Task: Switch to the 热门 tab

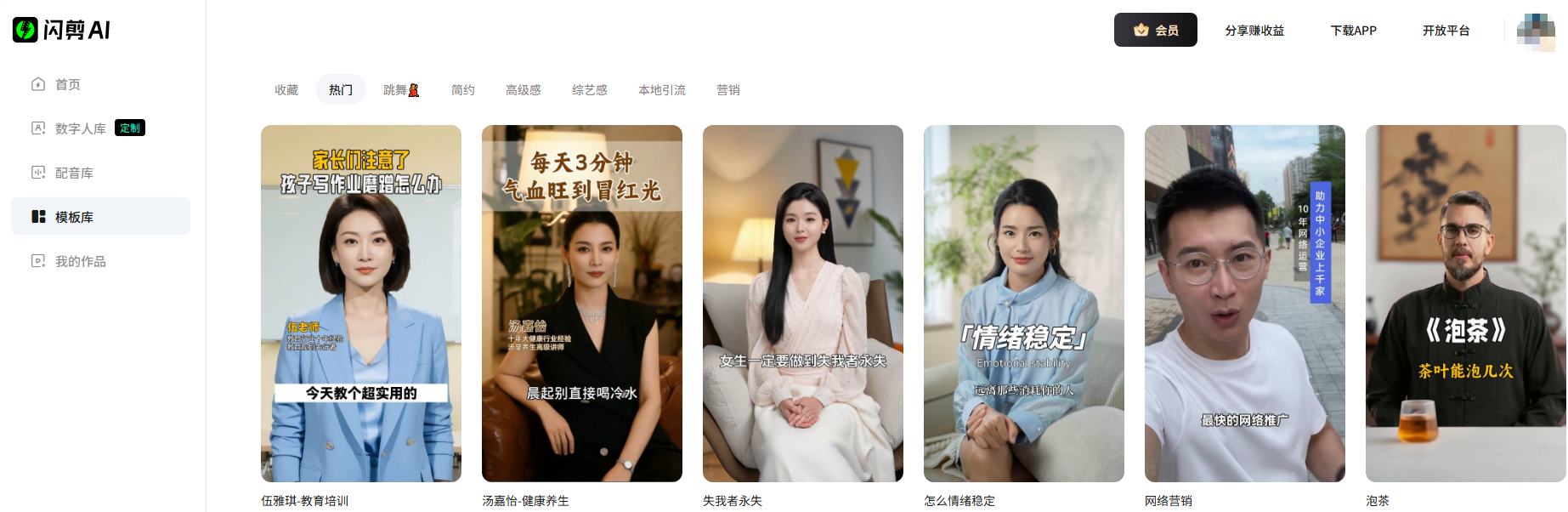Action: pos(341,89)
